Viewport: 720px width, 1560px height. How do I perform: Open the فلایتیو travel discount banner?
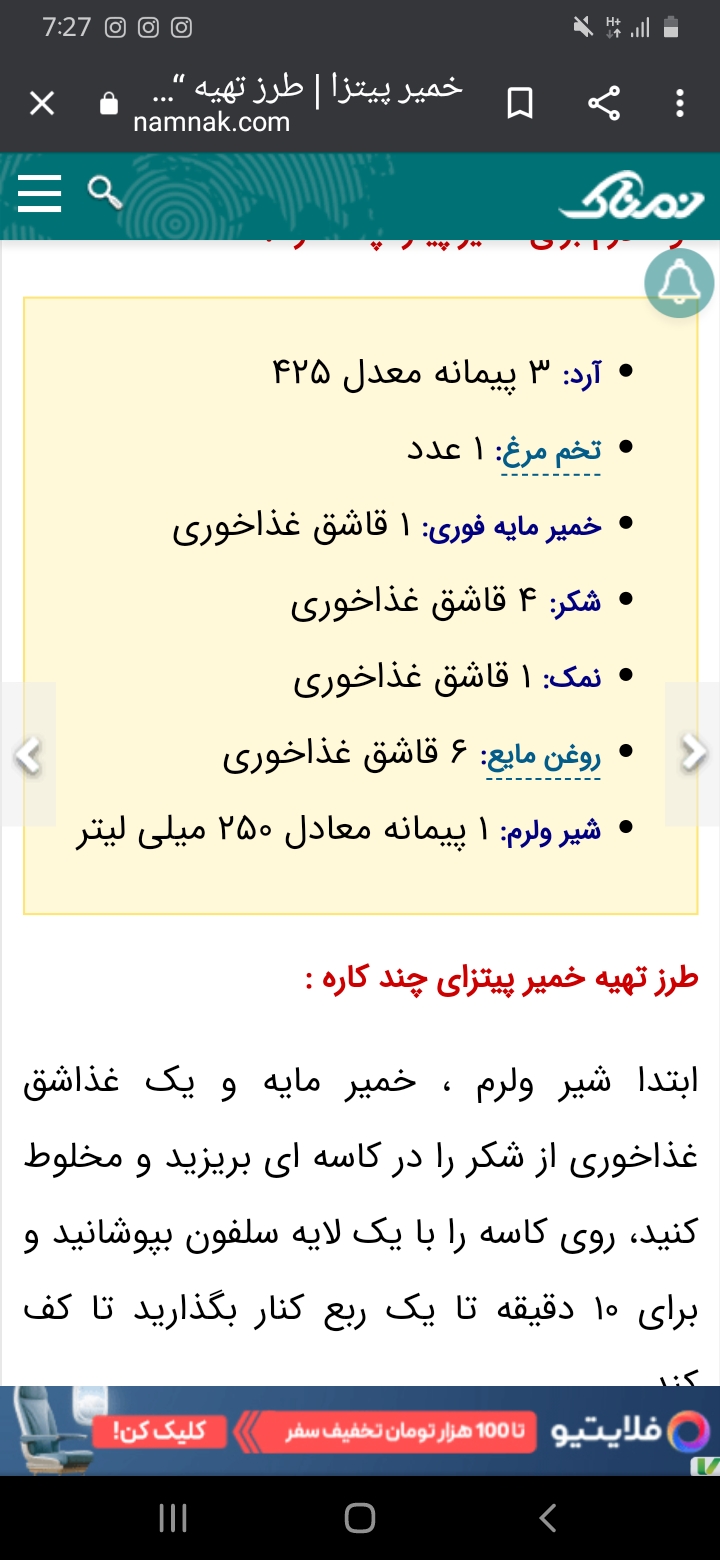tap(360, 1430)
